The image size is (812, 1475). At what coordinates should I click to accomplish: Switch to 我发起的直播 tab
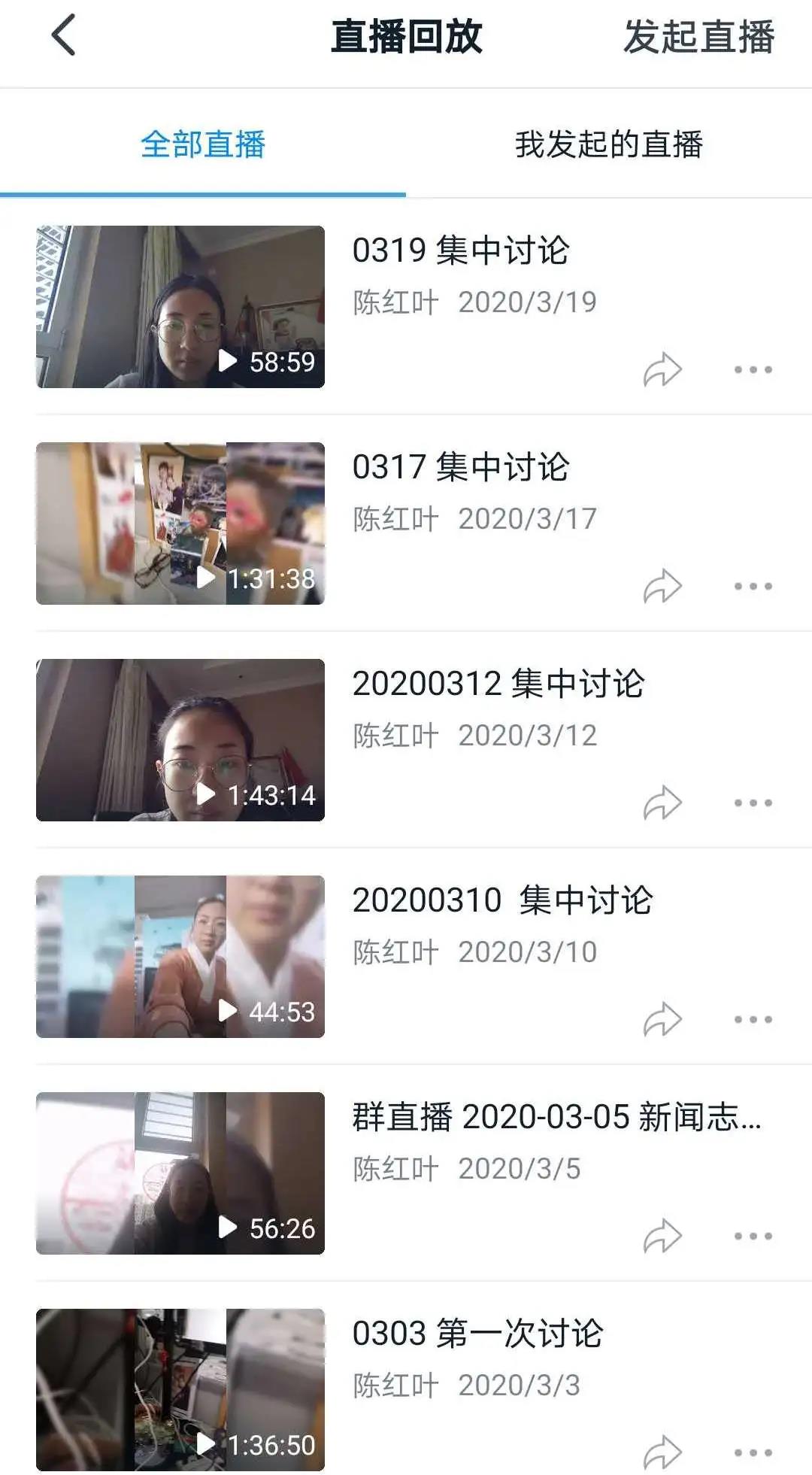tap(608, 144)
